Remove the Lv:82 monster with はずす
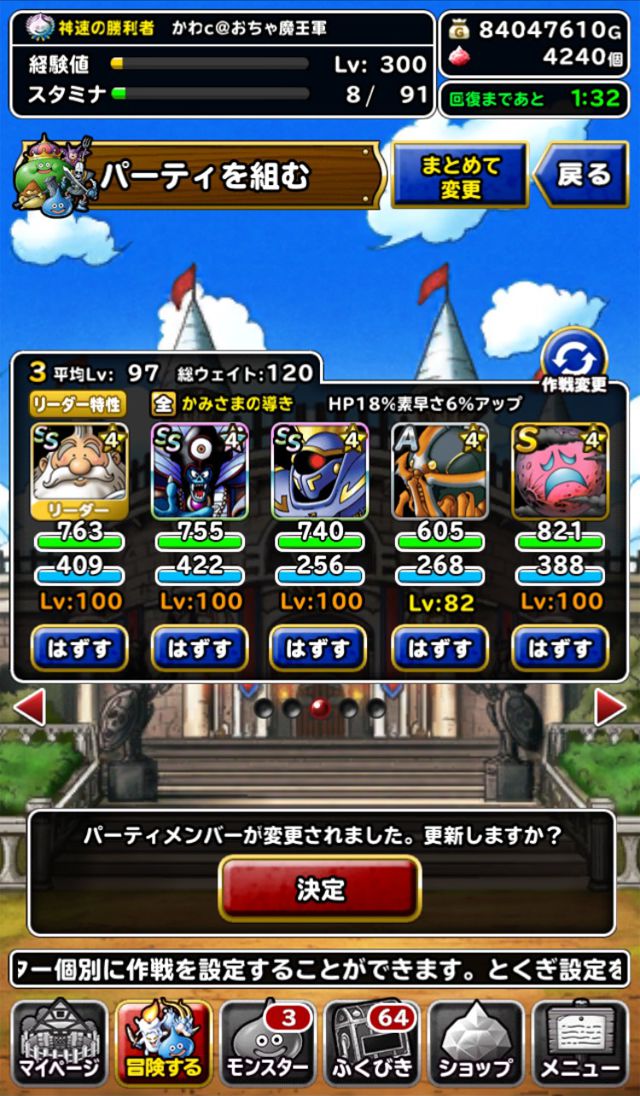 click(440, 649)
